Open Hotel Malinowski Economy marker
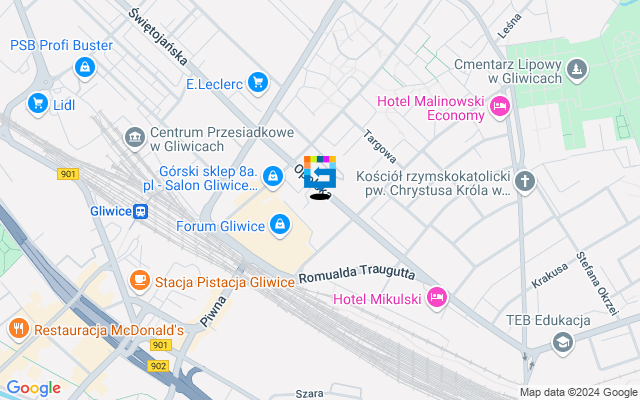The image size is (640, 400). (x=500, y=106)
